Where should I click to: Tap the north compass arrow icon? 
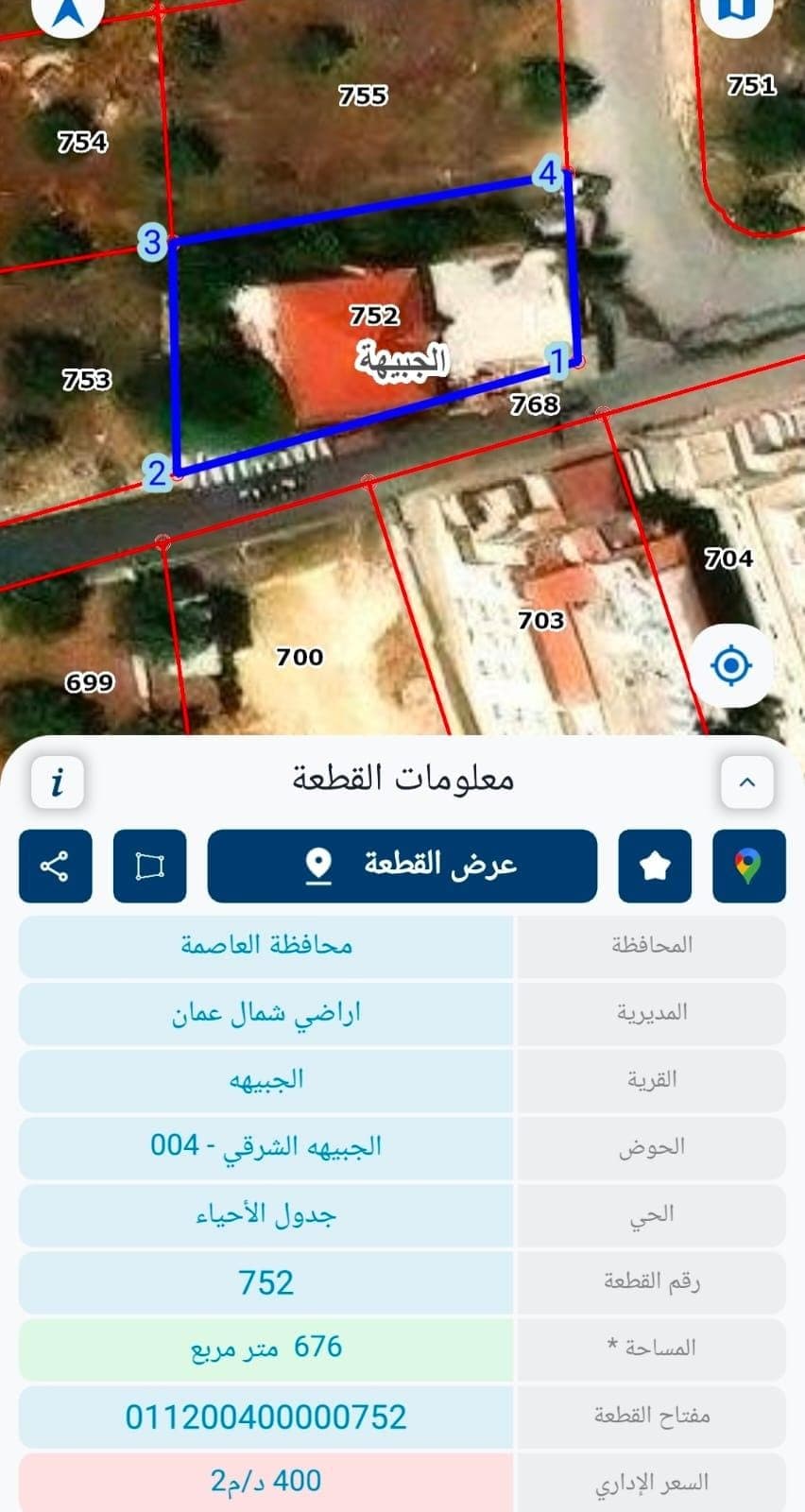66,11
